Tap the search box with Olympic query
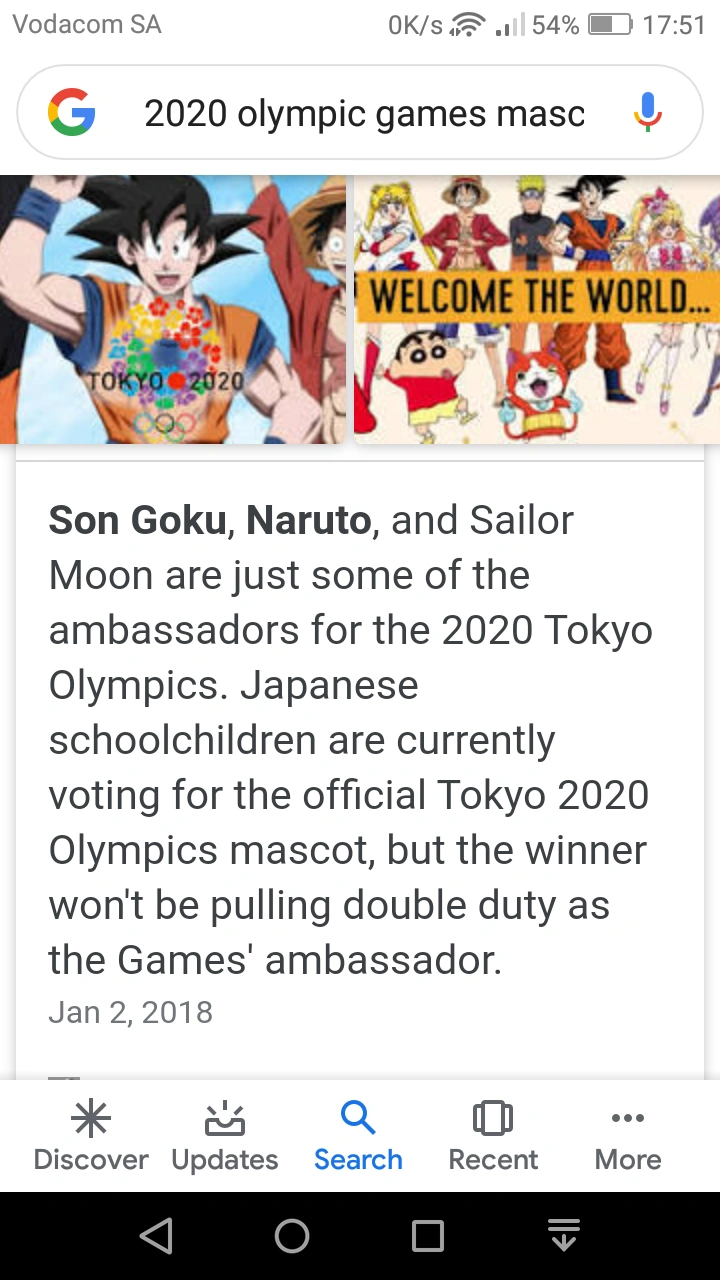720x1280 pixels. coord(365,114)
